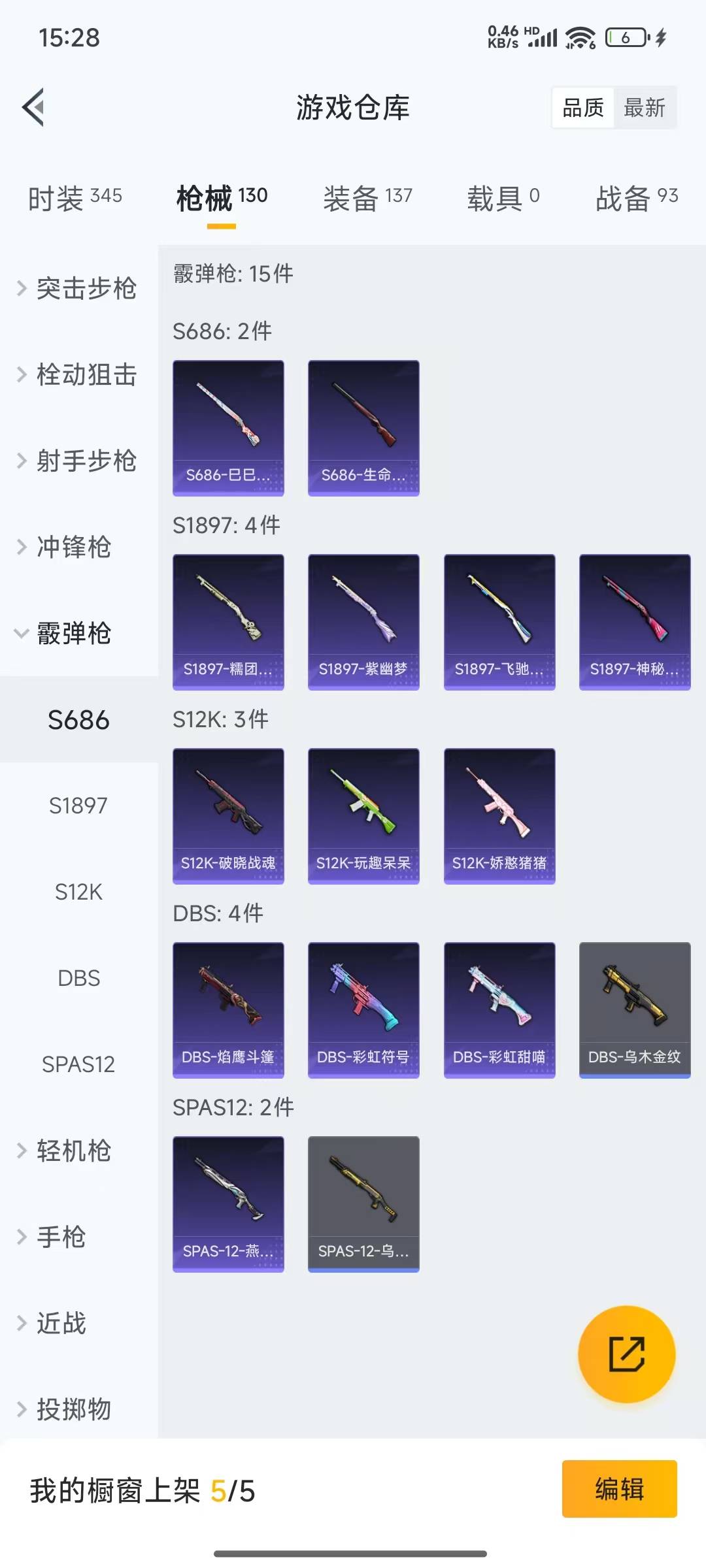Image resolution: width=706 pixels, height=1568 pixels.
Task: Select DBS in the sidebar
Action: [x=78, y=978]
